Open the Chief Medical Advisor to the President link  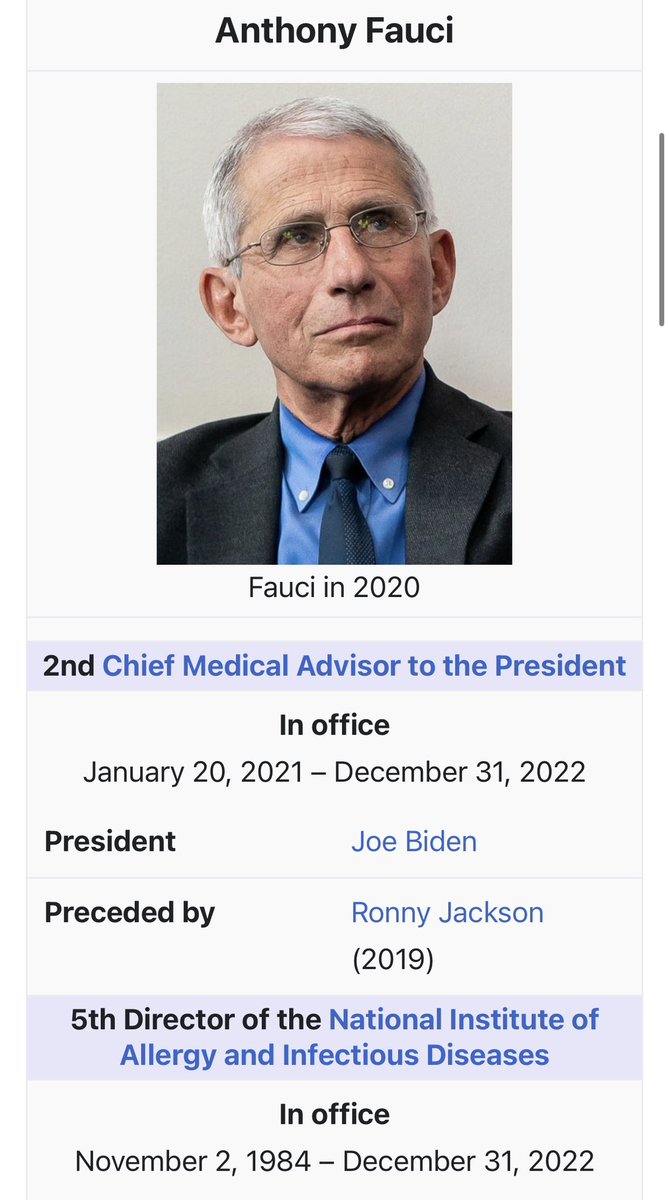[364, 666]
